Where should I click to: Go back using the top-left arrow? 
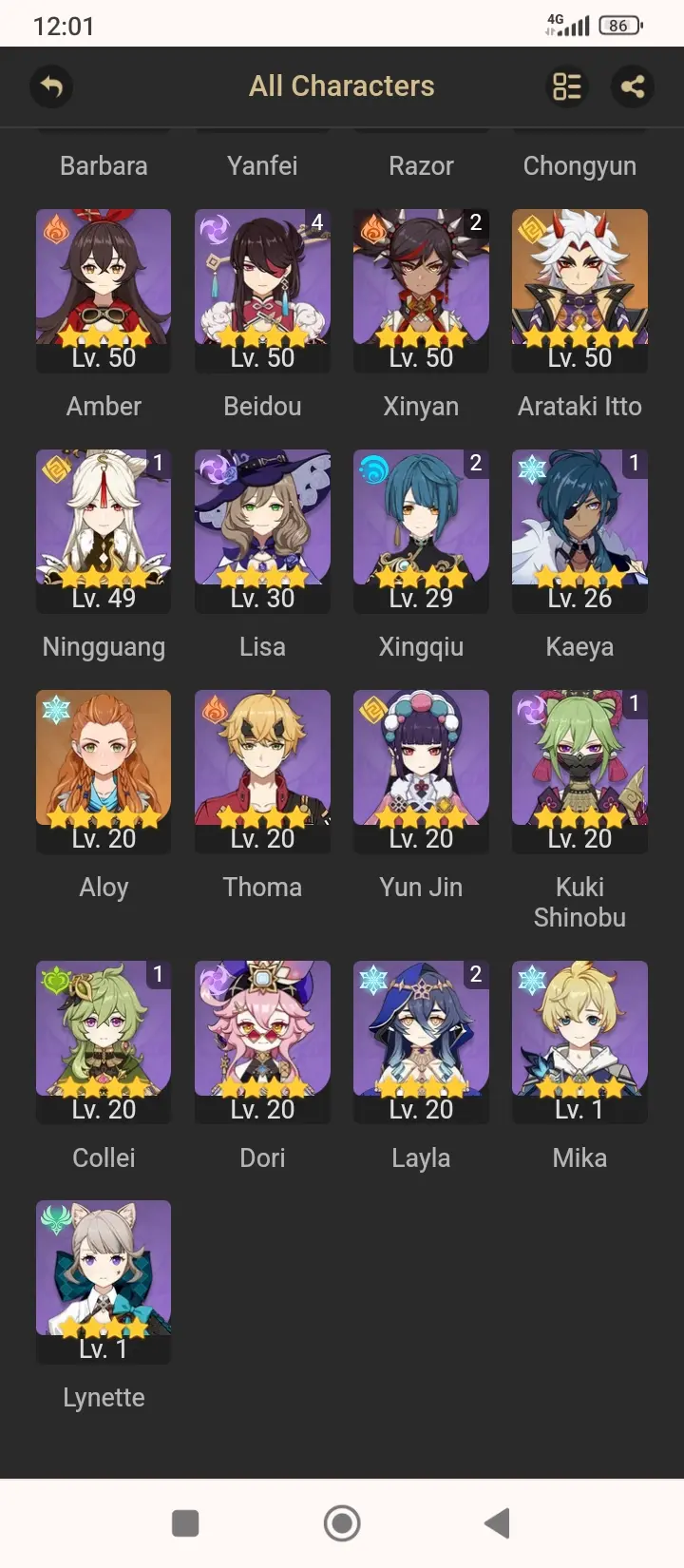(51, 87)
